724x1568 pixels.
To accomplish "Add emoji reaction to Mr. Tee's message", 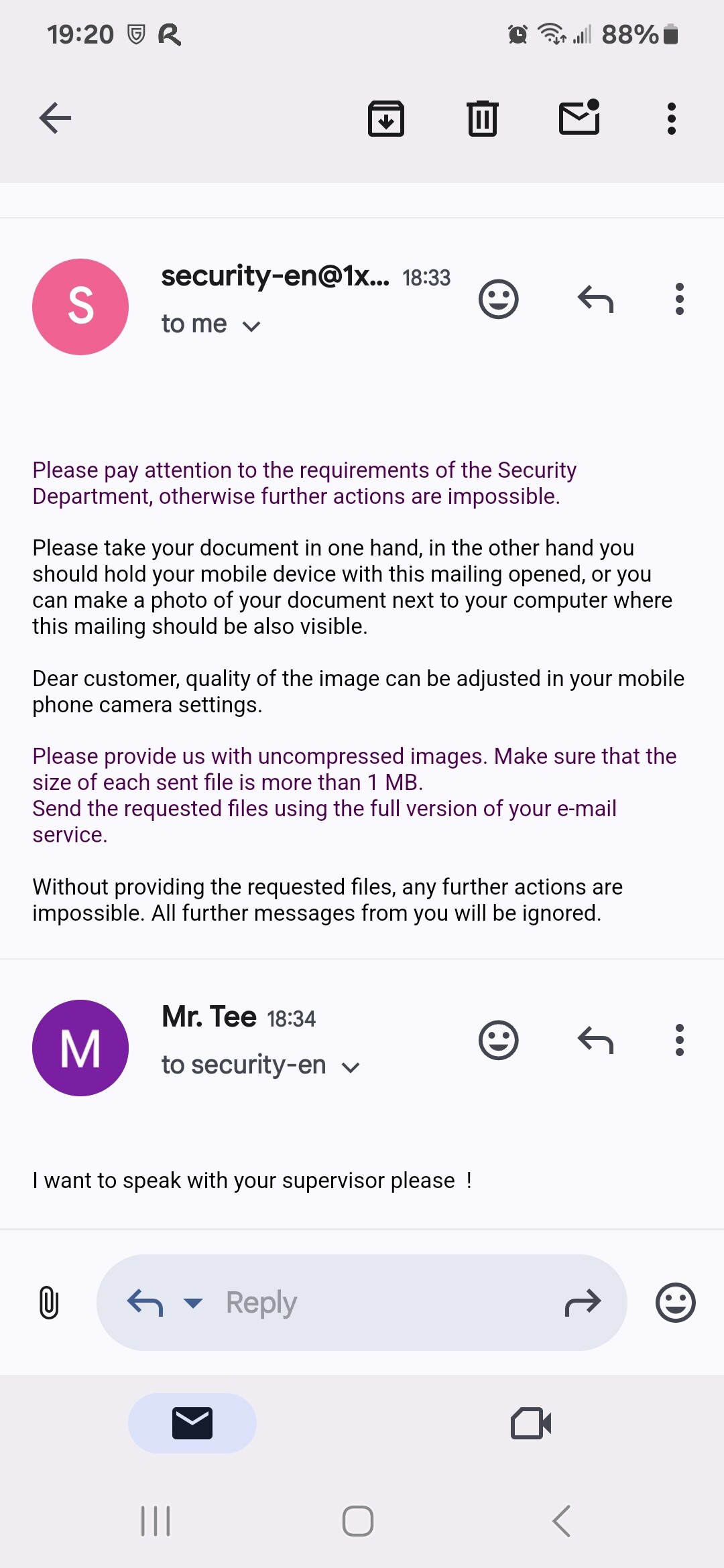I will 499,1040.
